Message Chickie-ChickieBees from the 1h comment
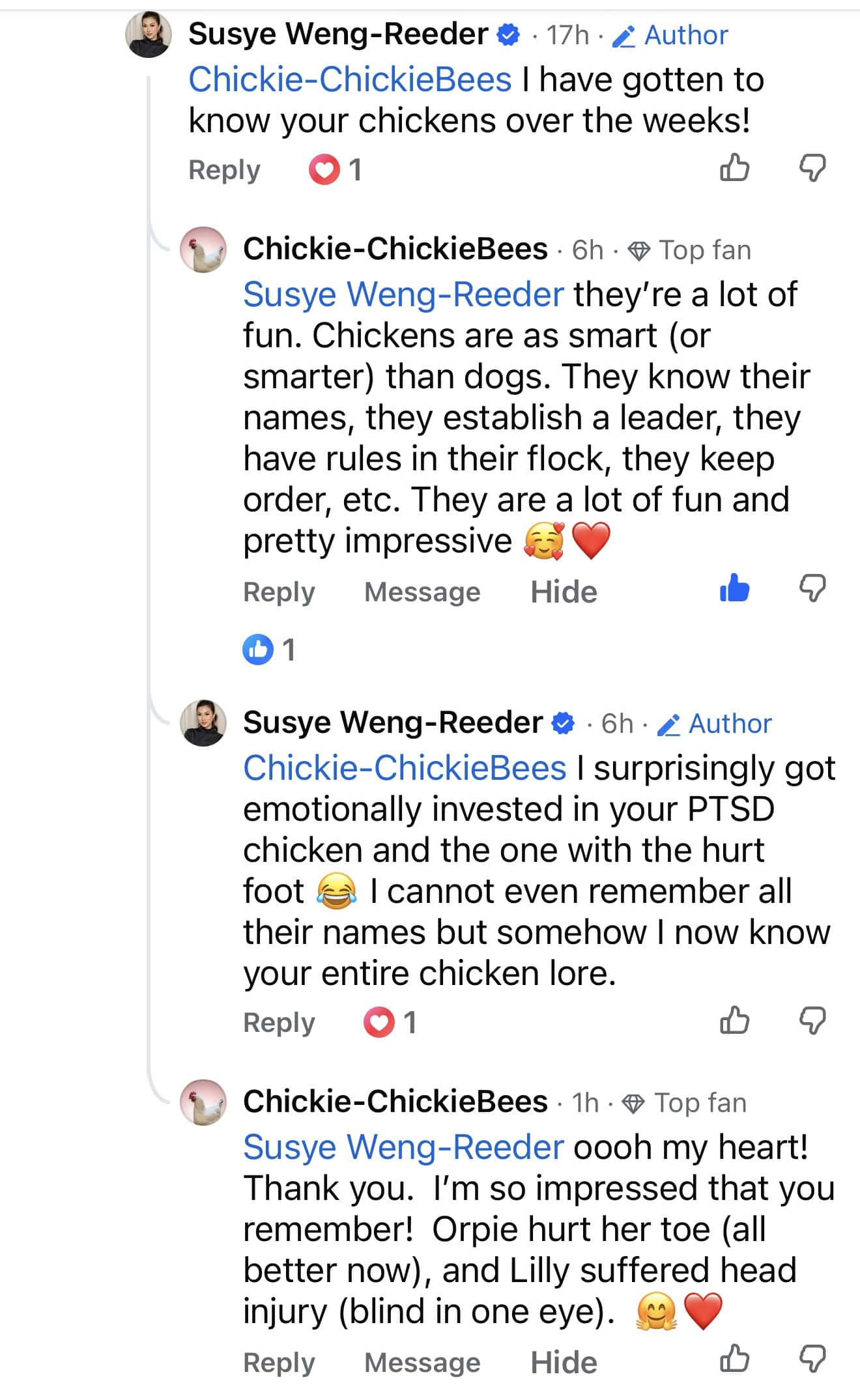The height and width of the screenshot is (1400, 860). click(x=422, y=1363)
